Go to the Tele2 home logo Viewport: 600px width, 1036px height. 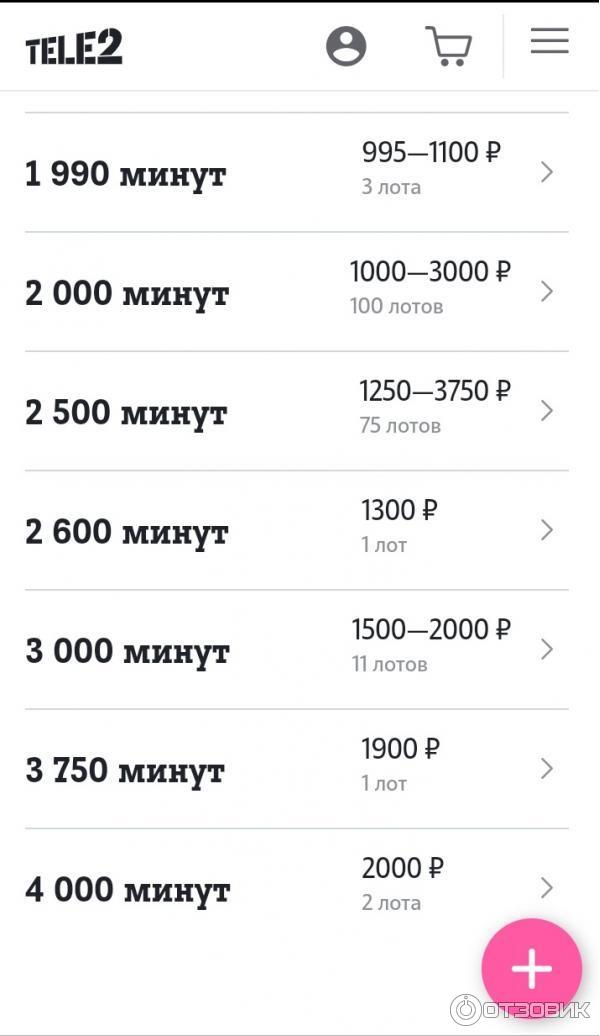(x=74, y=47)
